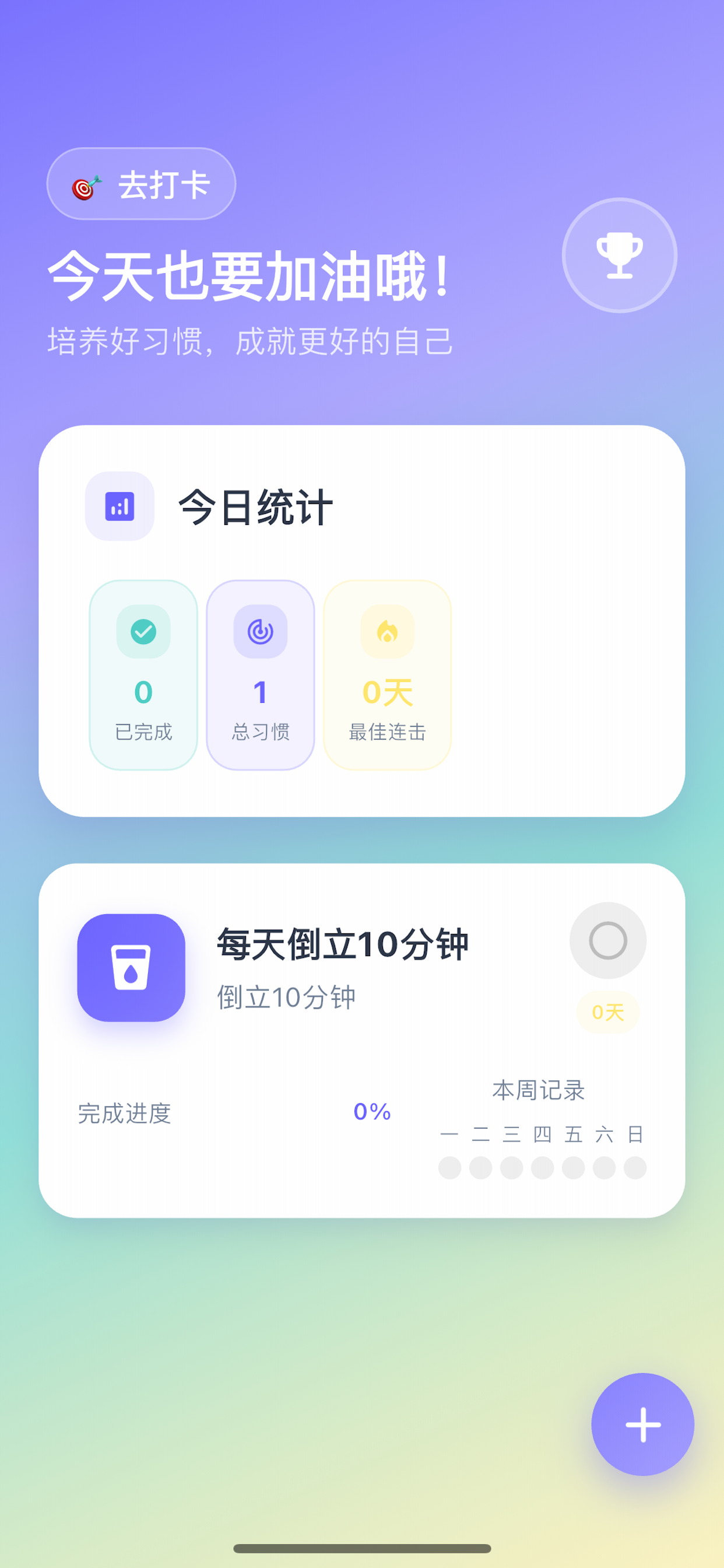Tap the plus button to add a habit

pos(642,1424)
